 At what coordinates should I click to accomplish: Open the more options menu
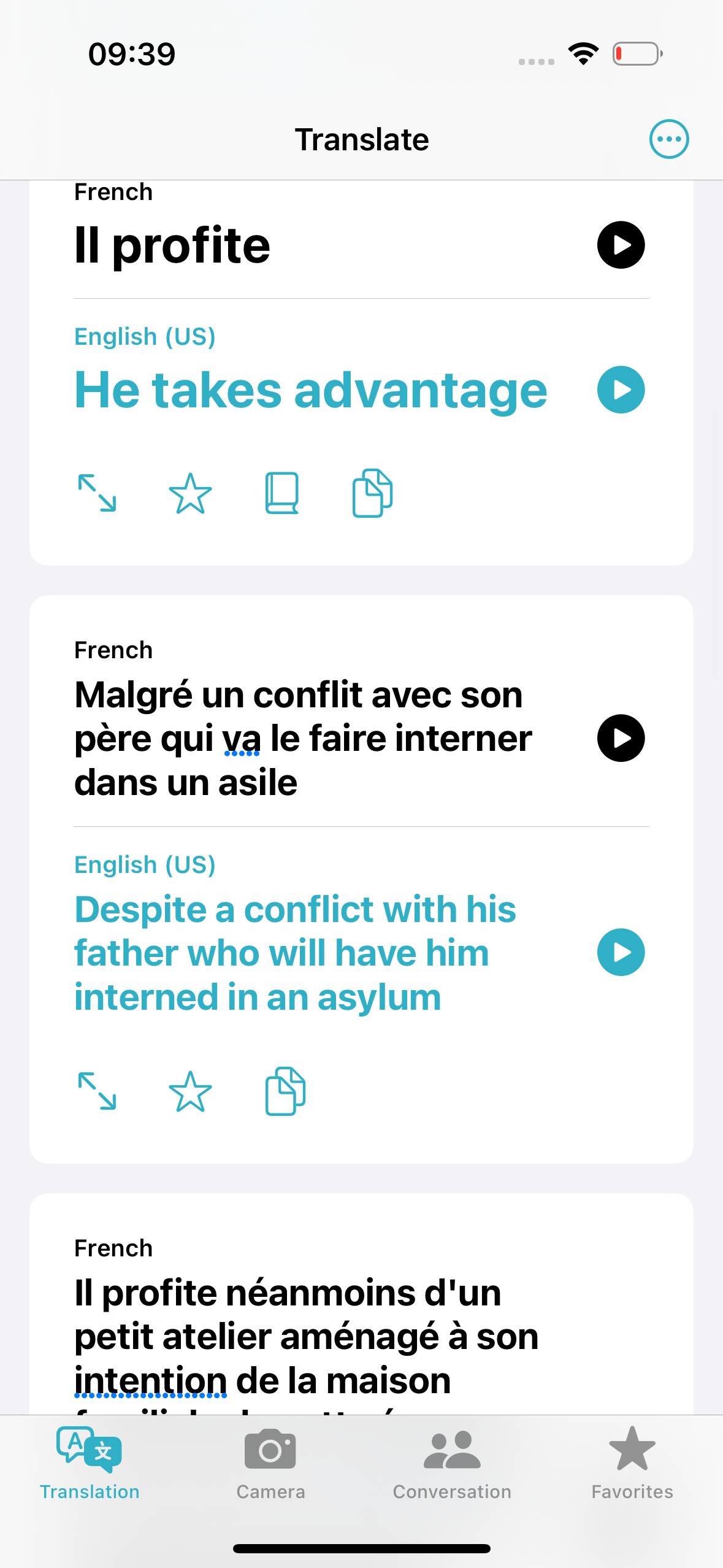coord(668,139)
